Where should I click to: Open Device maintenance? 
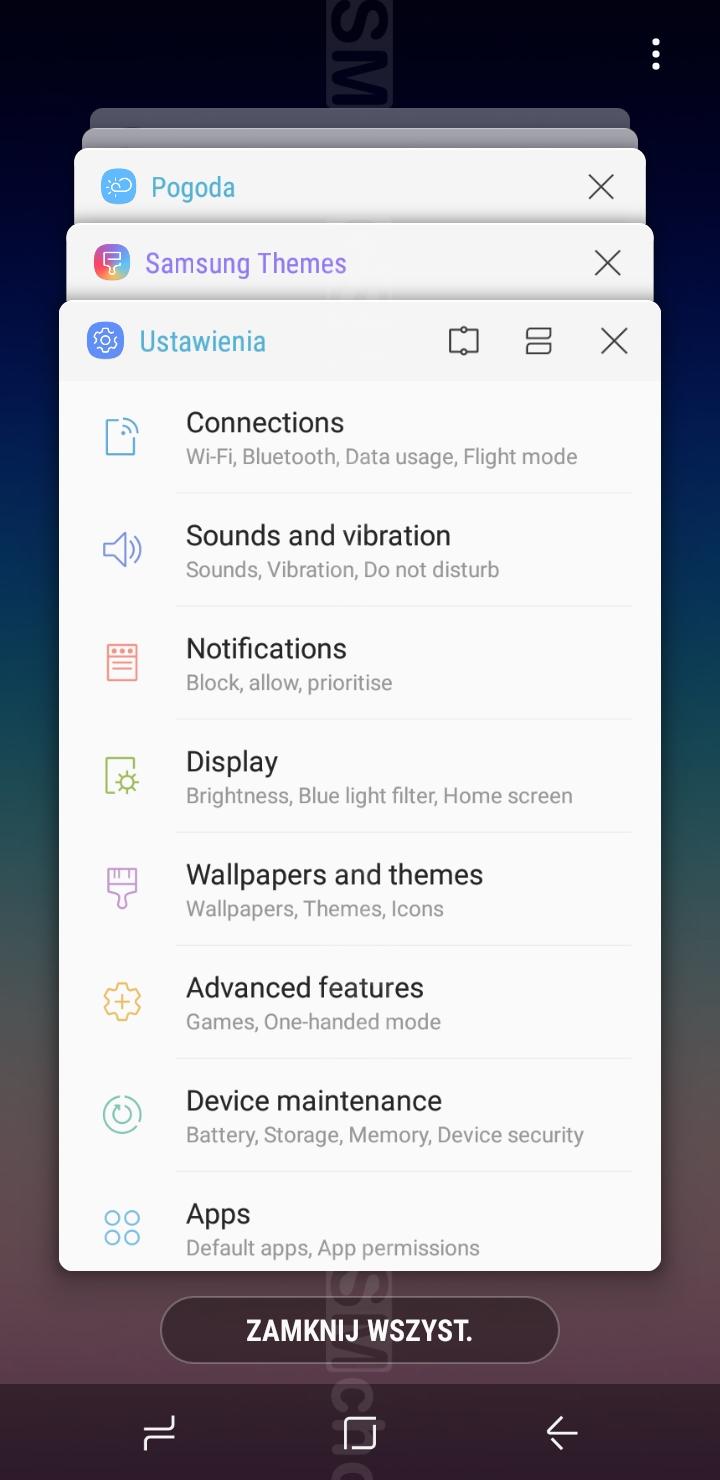(360, 1116)
